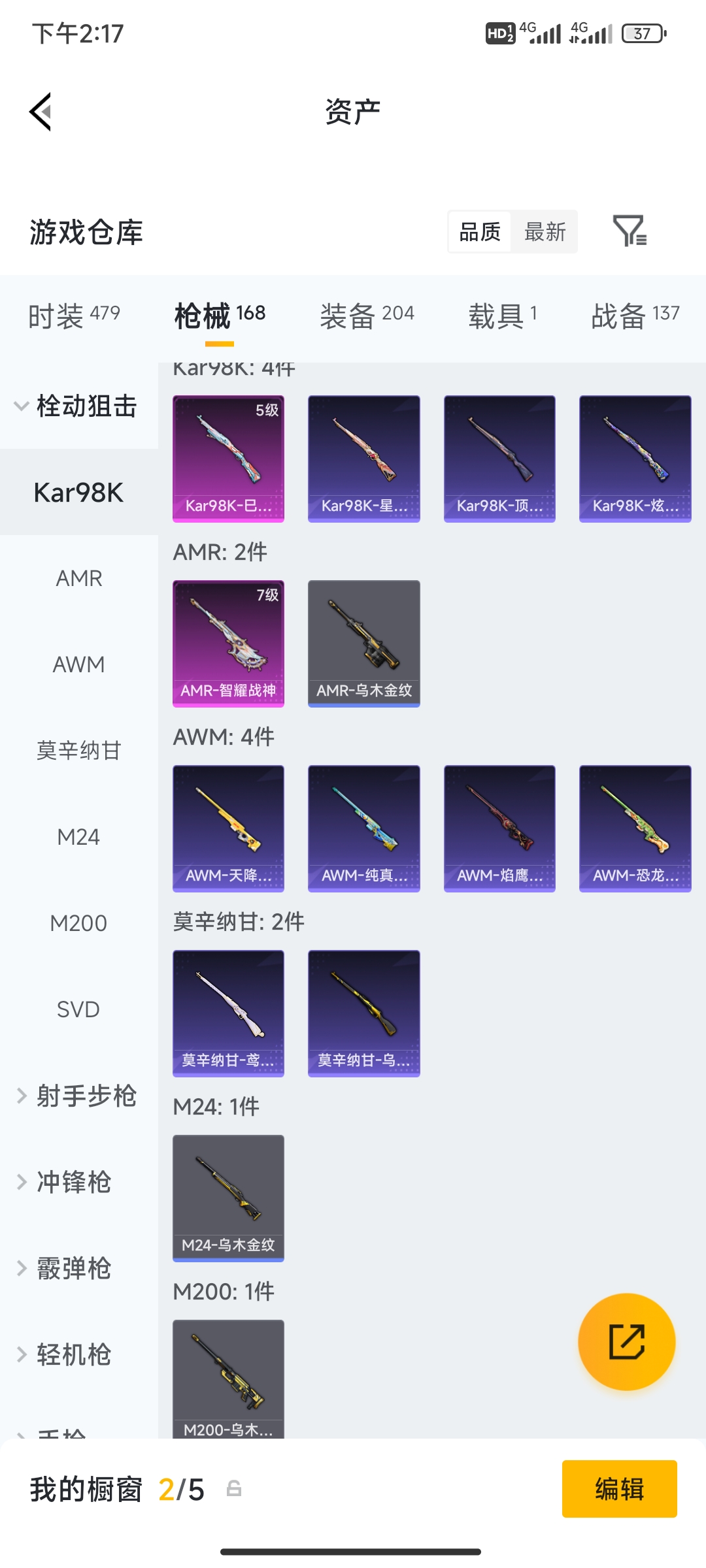The image size is (706, 1568).
Task: Collapse the 栓动狙击 category
Action: 78,406
